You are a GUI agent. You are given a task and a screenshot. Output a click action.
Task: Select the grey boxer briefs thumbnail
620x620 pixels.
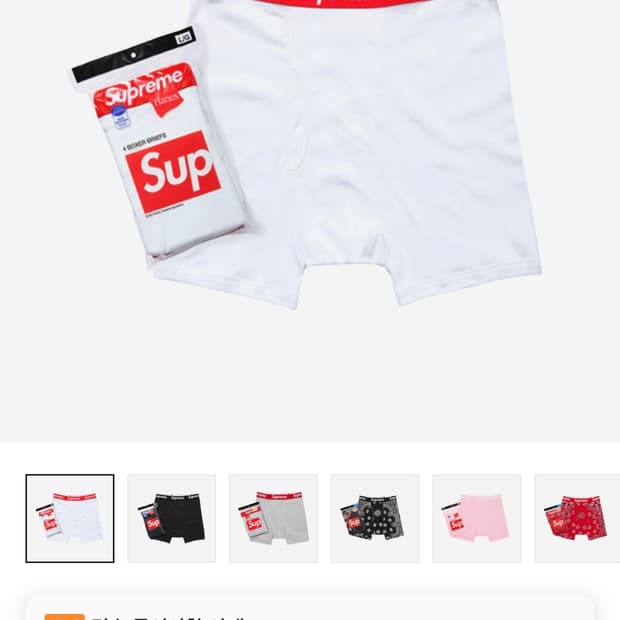tap(273, 518)
